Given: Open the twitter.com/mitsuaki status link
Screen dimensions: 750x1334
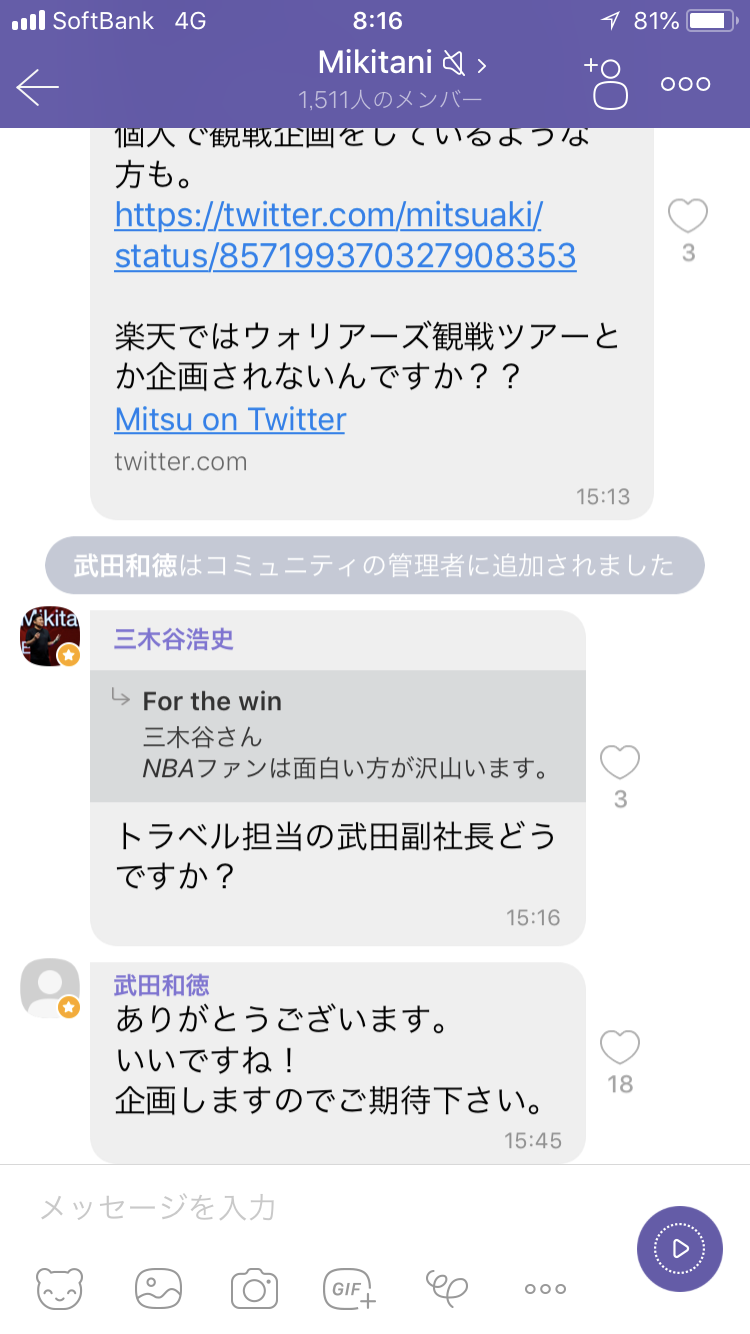Looking at the screenshot, I should (x=345, y=235).
